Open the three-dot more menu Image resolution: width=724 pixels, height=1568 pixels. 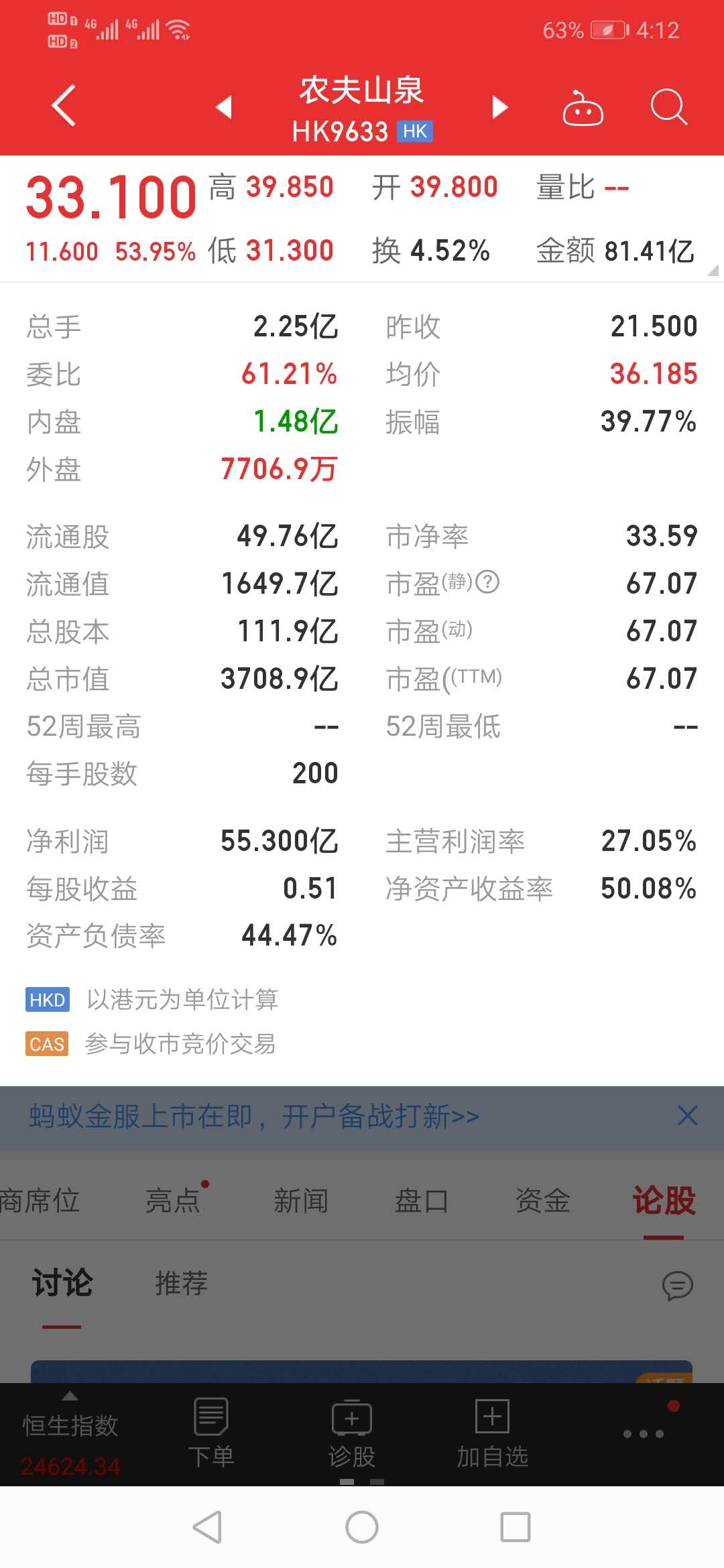click(644, 1434)
